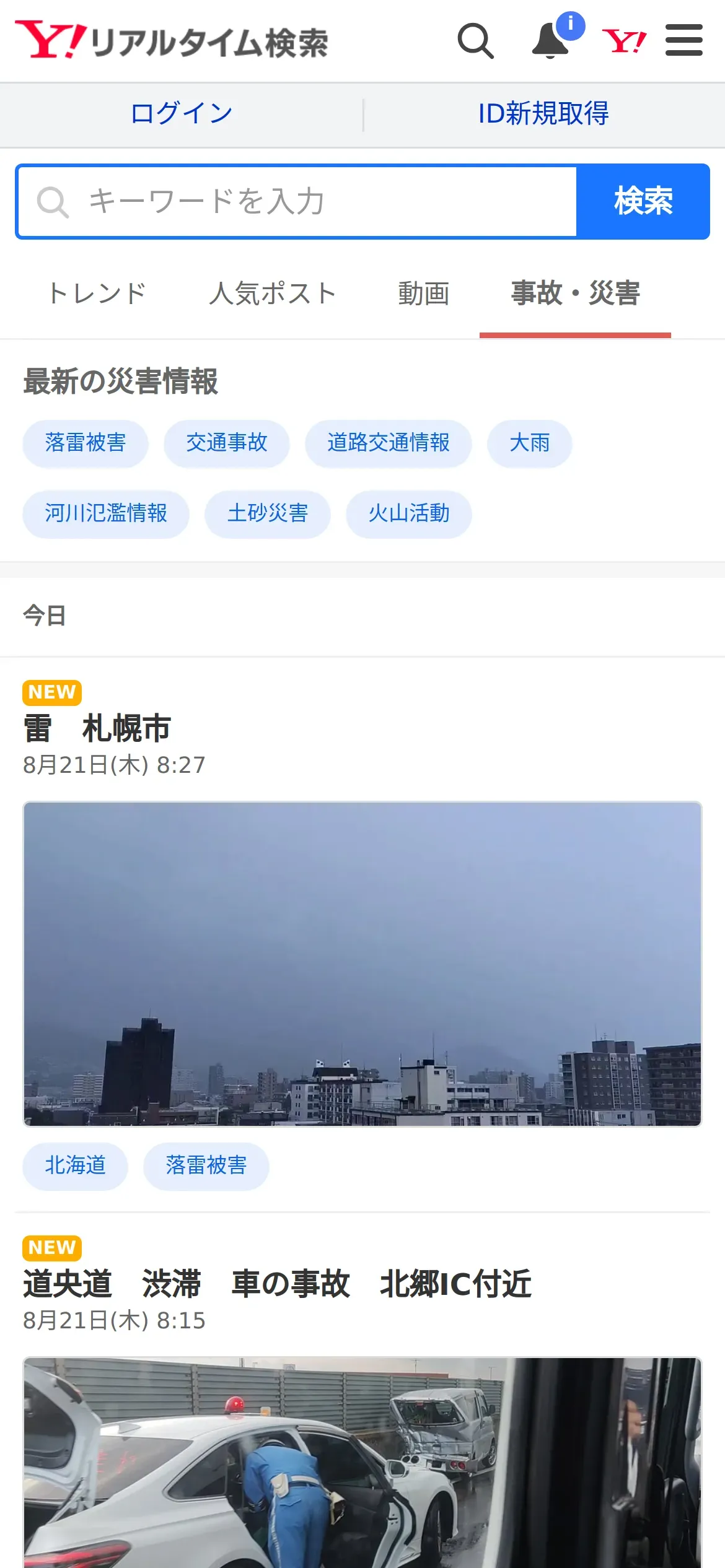The height and width of the screenshot is (1568, 725).
Task: Select the 河川氾濫情報 chip
Action: coord(106,513)
